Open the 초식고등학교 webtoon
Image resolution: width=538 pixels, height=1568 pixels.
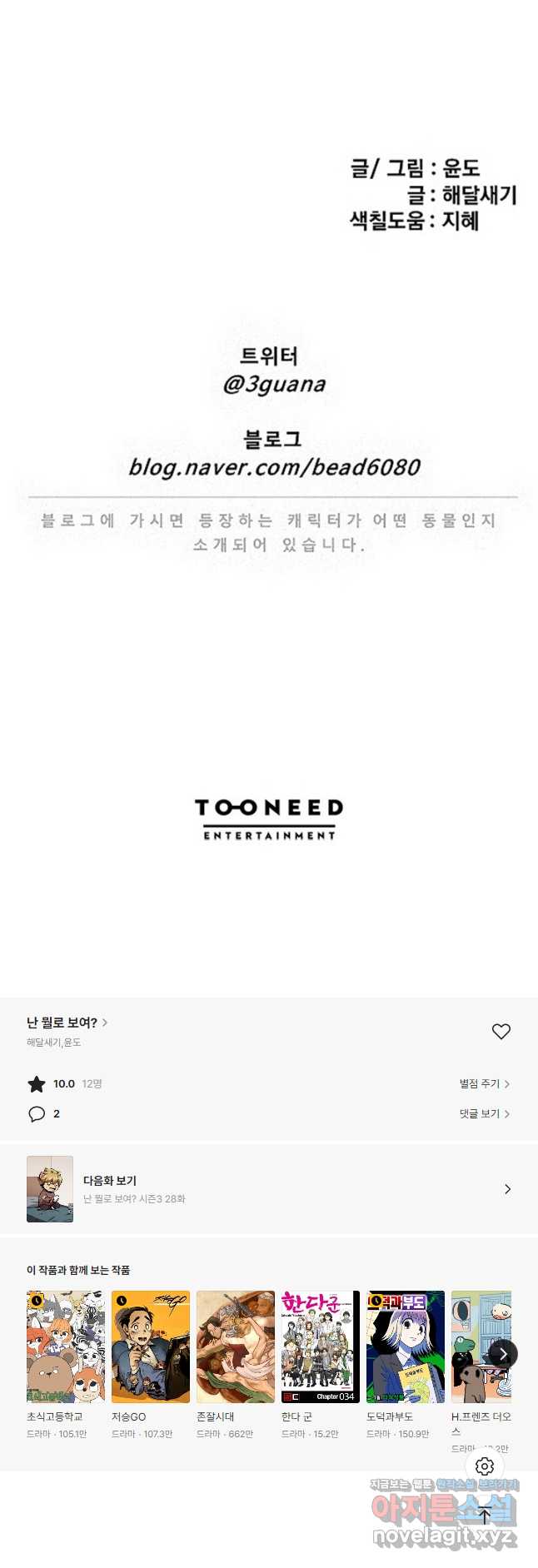[x=66, y=1346]
